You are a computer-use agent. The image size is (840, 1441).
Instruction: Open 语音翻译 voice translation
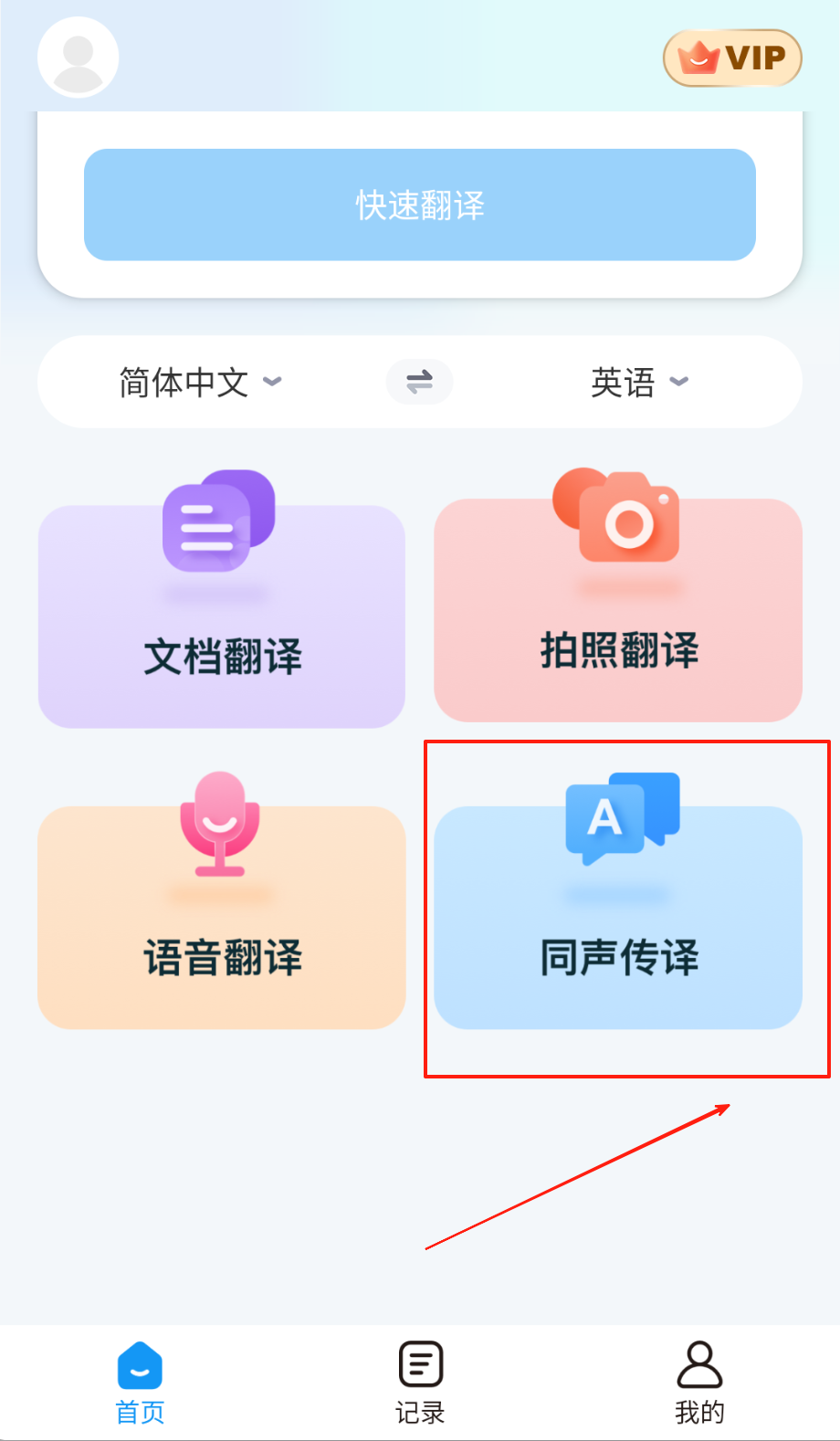[222, 918]
